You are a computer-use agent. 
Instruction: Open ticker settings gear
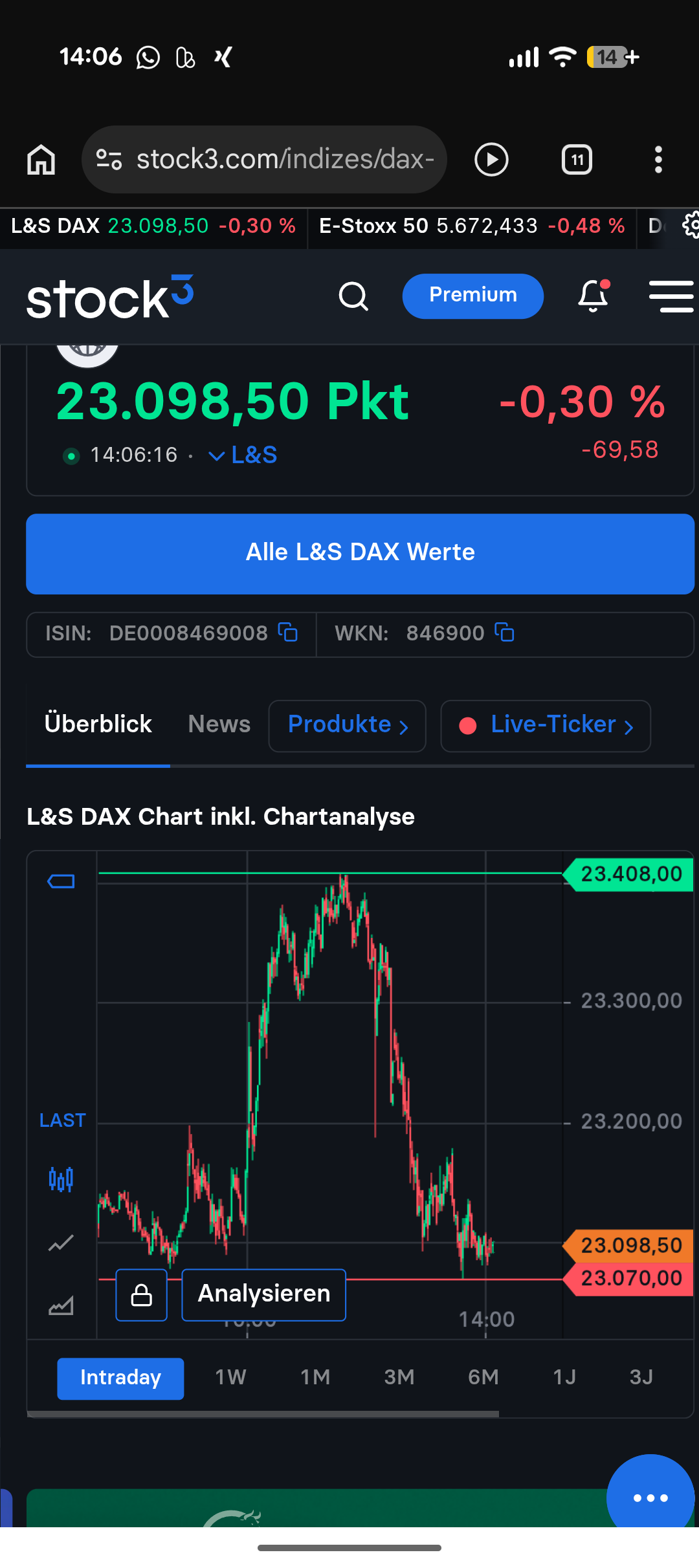pos(690,225)
